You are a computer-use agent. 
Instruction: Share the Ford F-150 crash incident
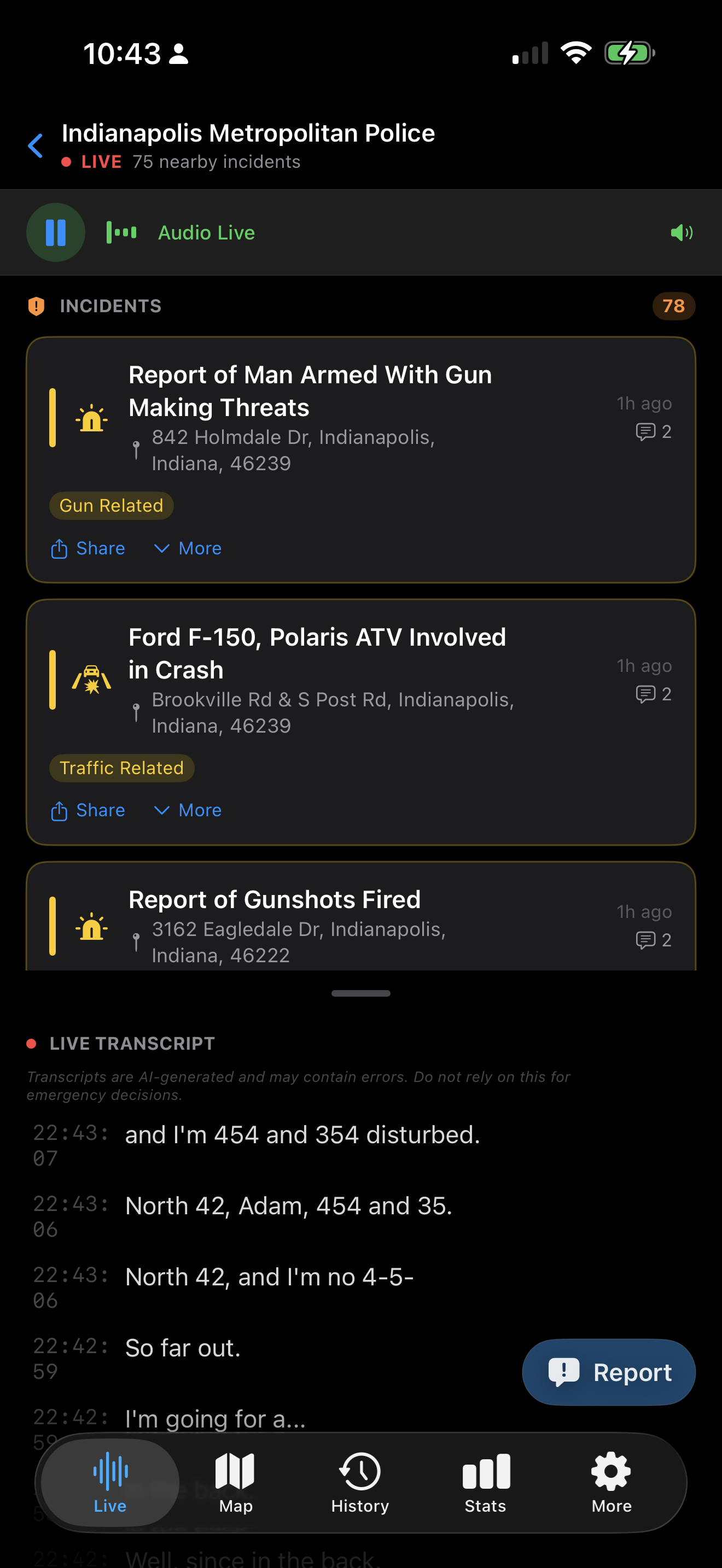pos(88,810)
